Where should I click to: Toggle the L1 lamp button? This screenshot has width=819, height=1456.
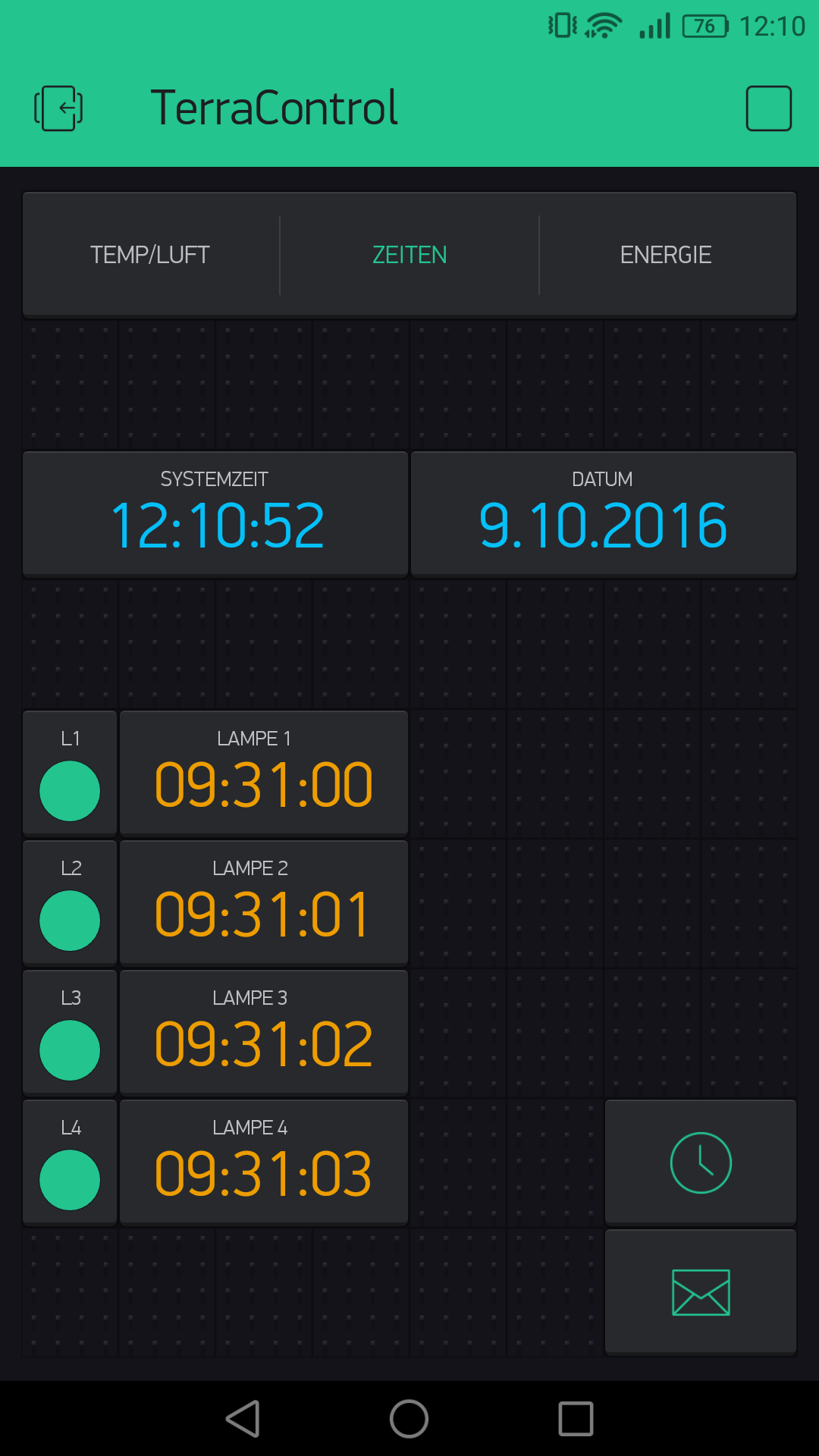point(70,791)
